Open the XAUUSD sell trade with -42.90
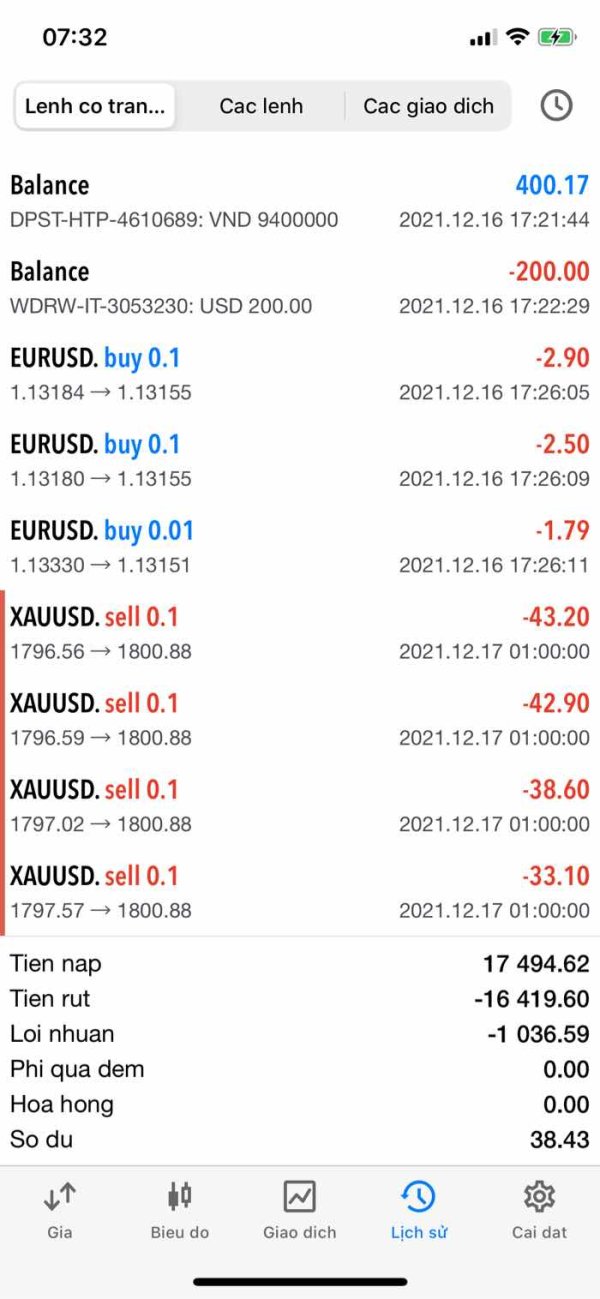This screenshot has width=600, height=1299. coord(300,719)
